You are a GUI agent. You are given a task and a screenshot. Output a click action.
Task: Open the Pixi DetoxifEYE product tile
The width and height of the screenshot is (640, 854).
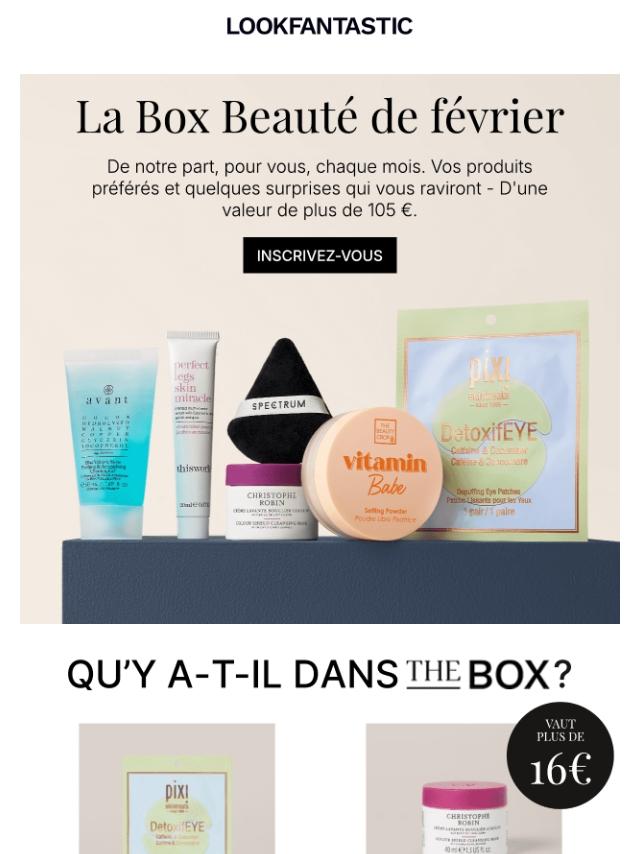177,790
